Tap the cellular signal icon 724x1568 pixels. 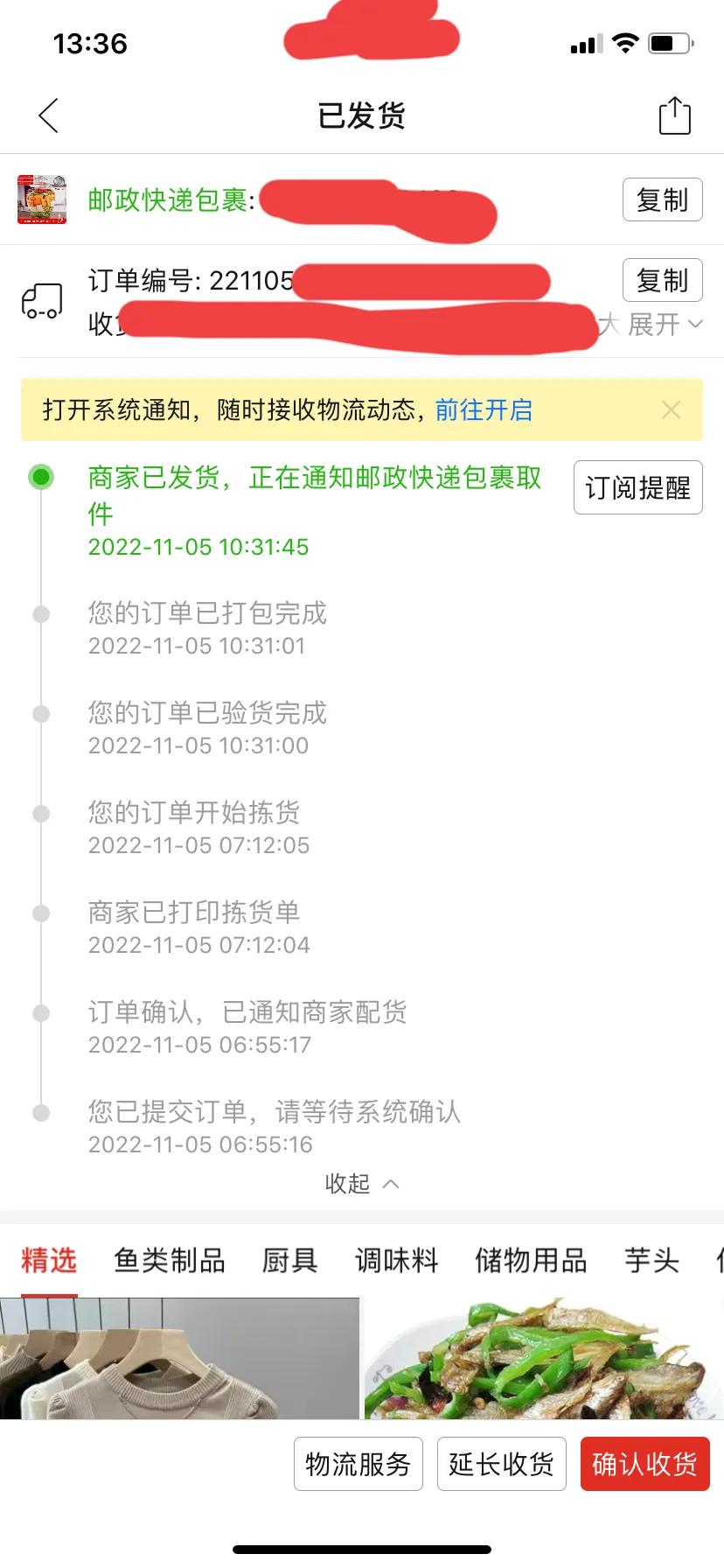587,42
